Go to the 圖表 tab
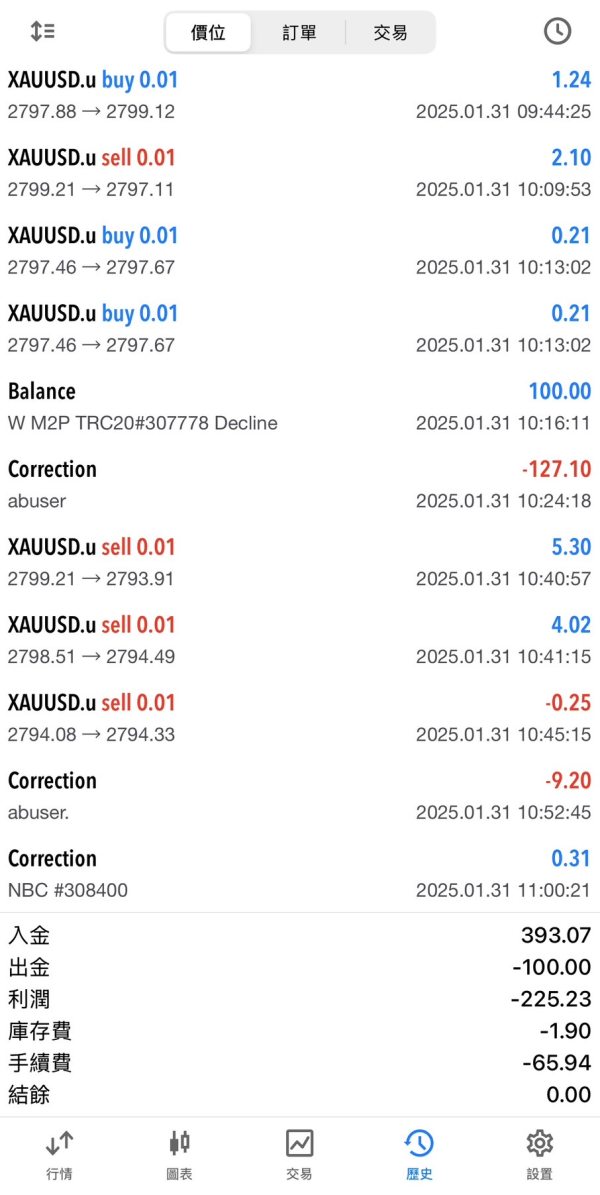 point(179,1154)
